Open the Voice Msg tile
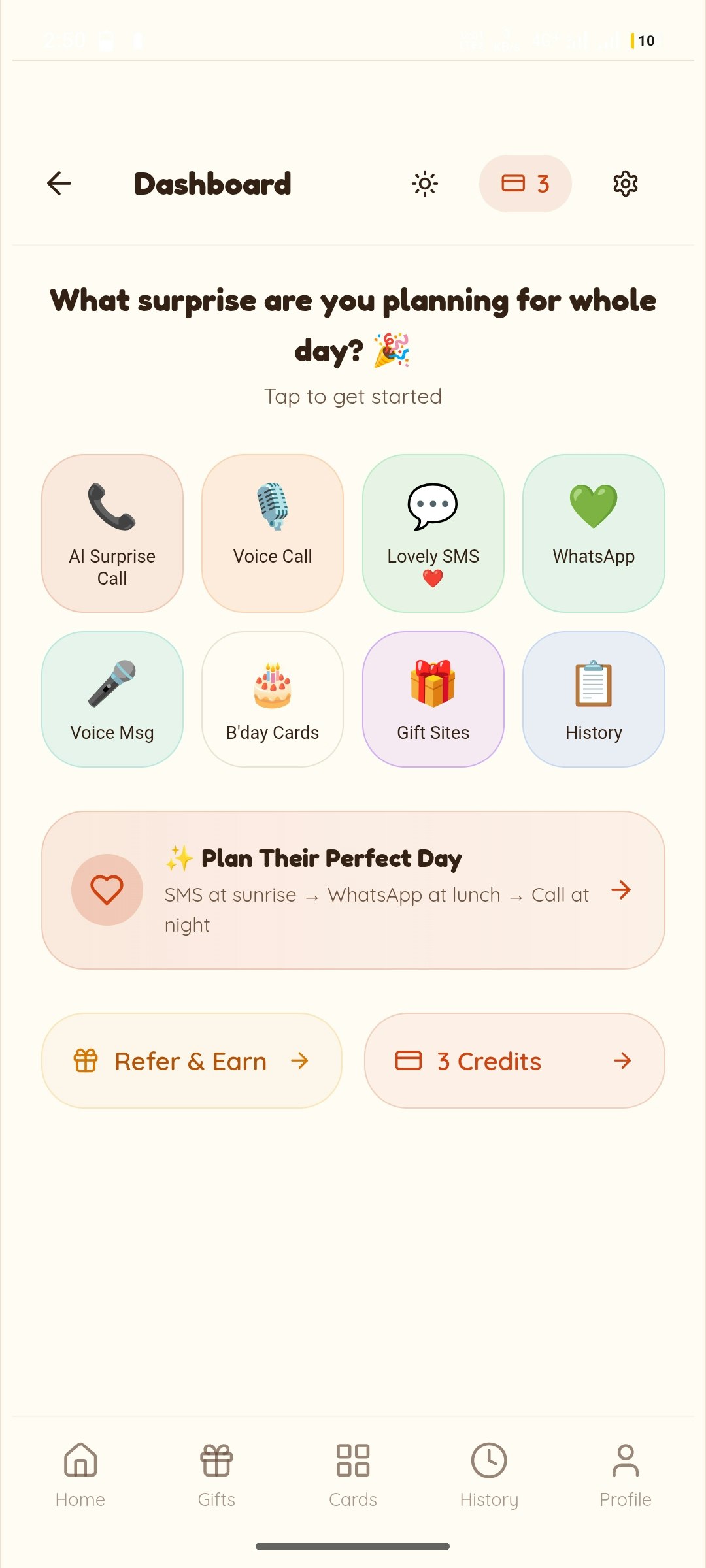 click(112, 699)
